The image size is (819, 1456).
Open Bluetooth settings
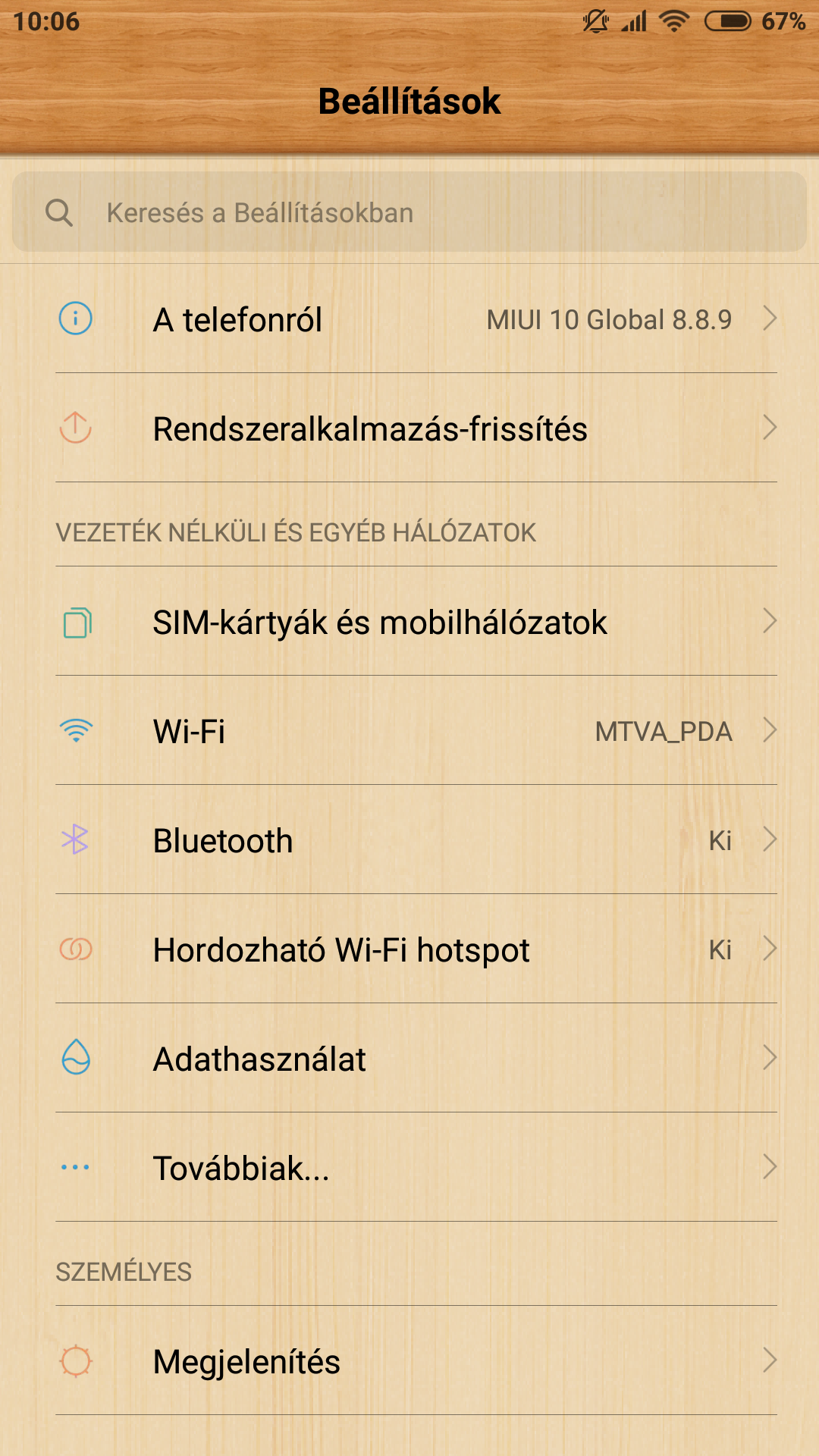409,839
